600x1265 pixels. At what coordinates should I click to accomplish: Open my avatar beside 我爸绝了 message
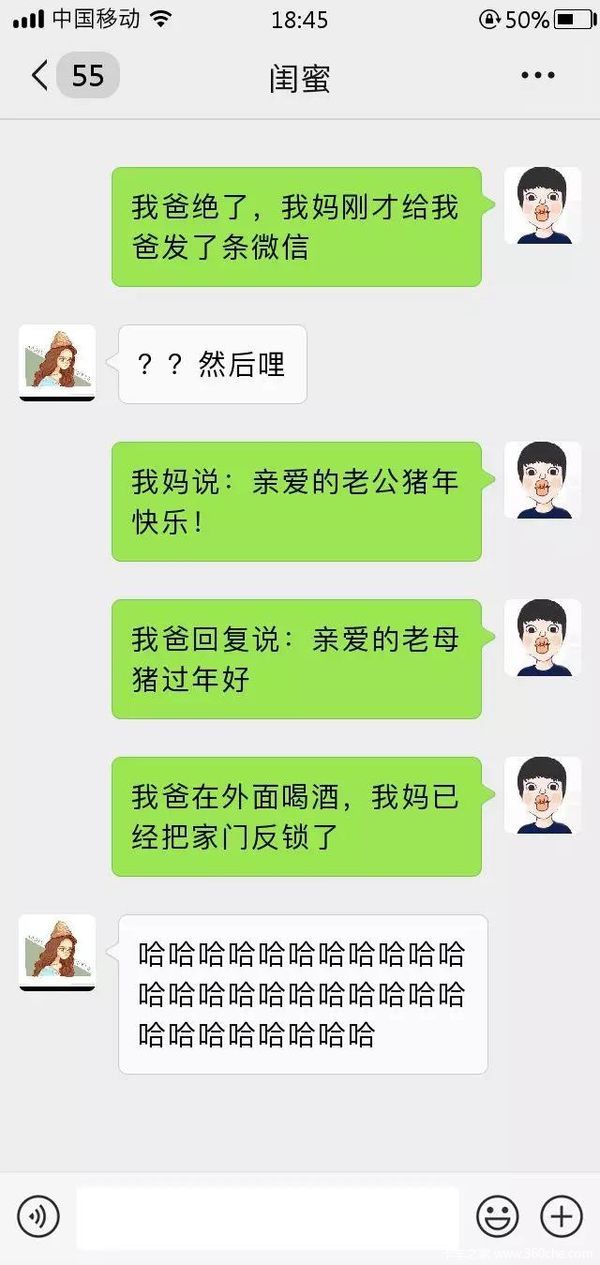(542, 206)
